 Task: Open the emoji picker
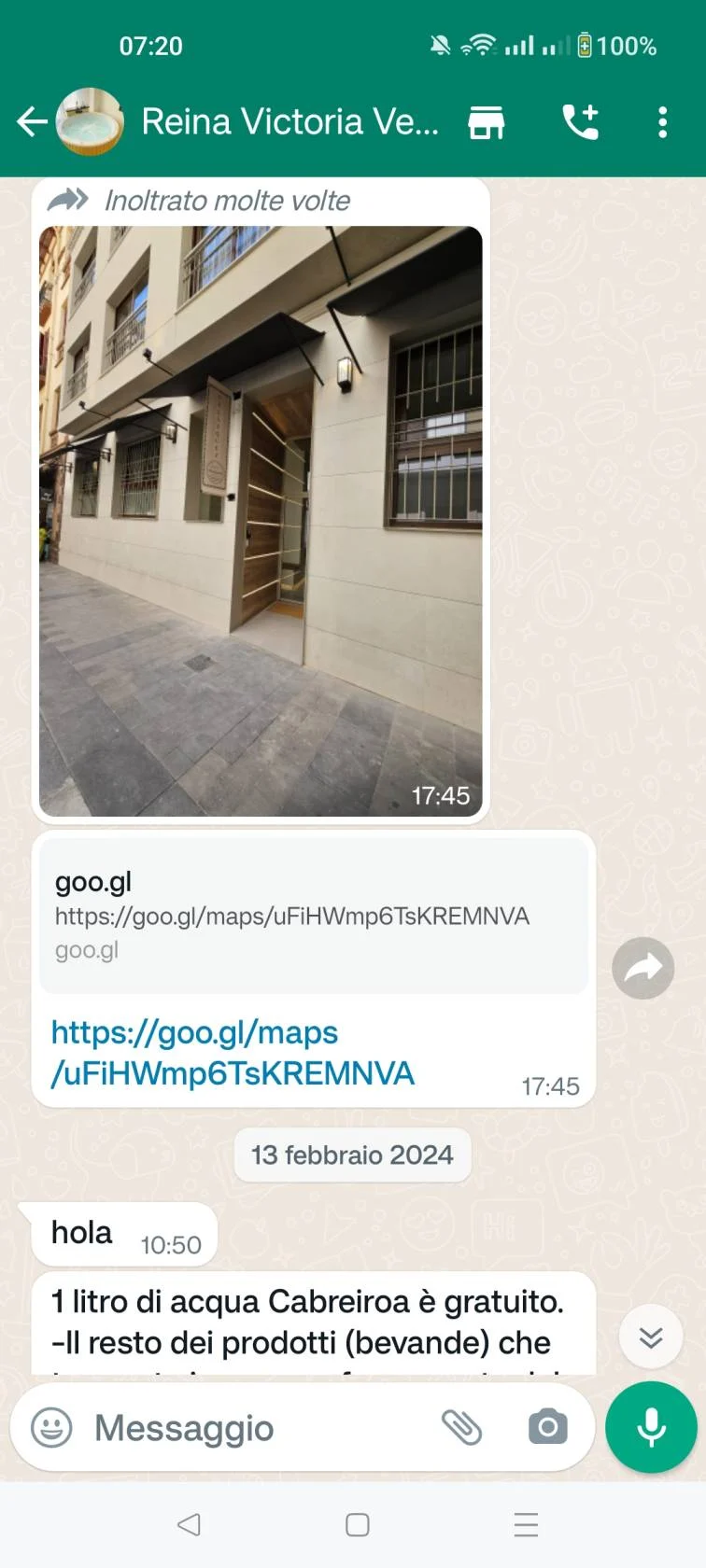51,1427
